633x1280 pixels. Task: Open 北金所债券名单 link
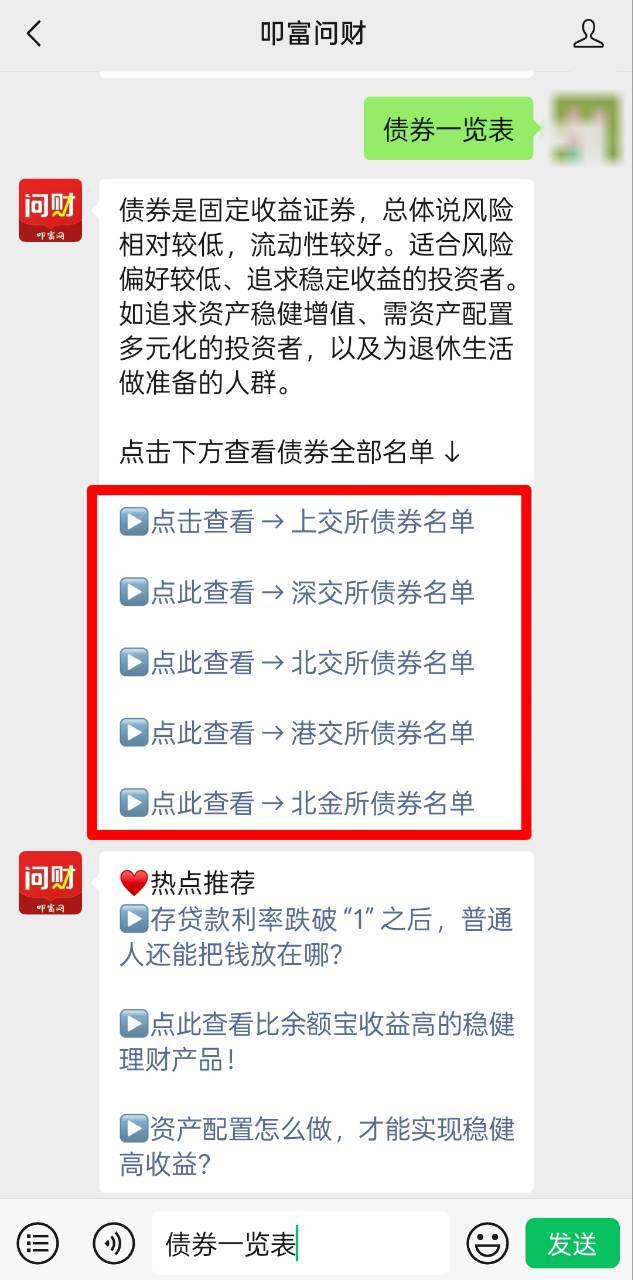[297, 802]
